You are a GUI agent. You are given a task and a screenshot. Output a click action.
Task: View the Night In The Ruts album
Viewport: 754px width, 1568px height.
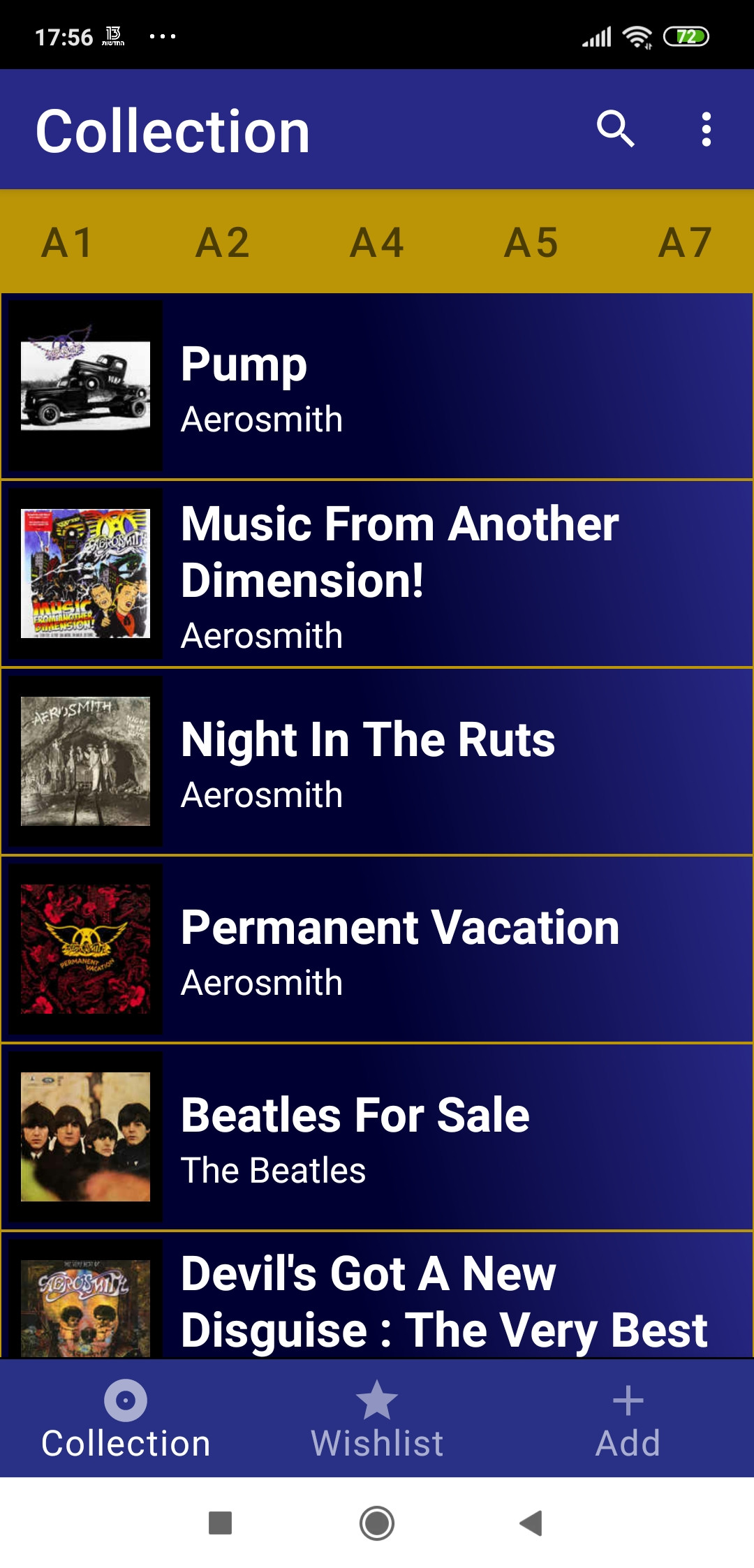[x=377, y=762]
